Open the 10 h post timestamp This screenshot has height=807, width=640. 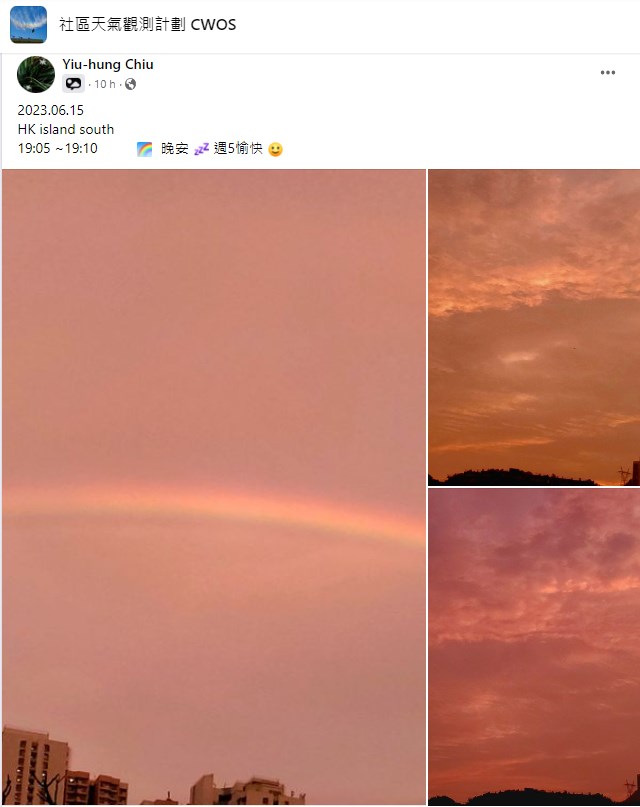(x=105, y=84)
